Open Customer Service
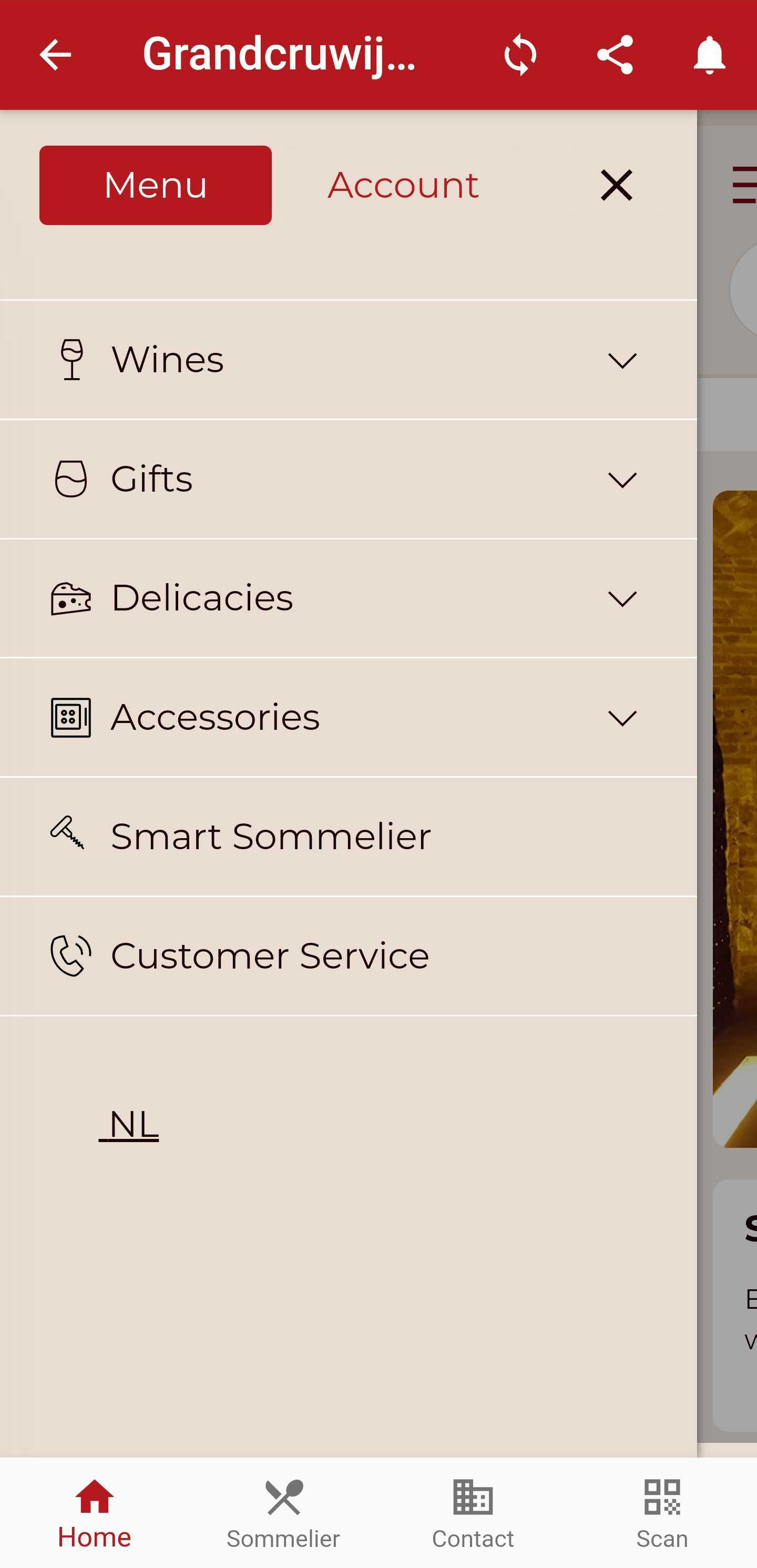The image size is (757, 1568). coord(270,955)
